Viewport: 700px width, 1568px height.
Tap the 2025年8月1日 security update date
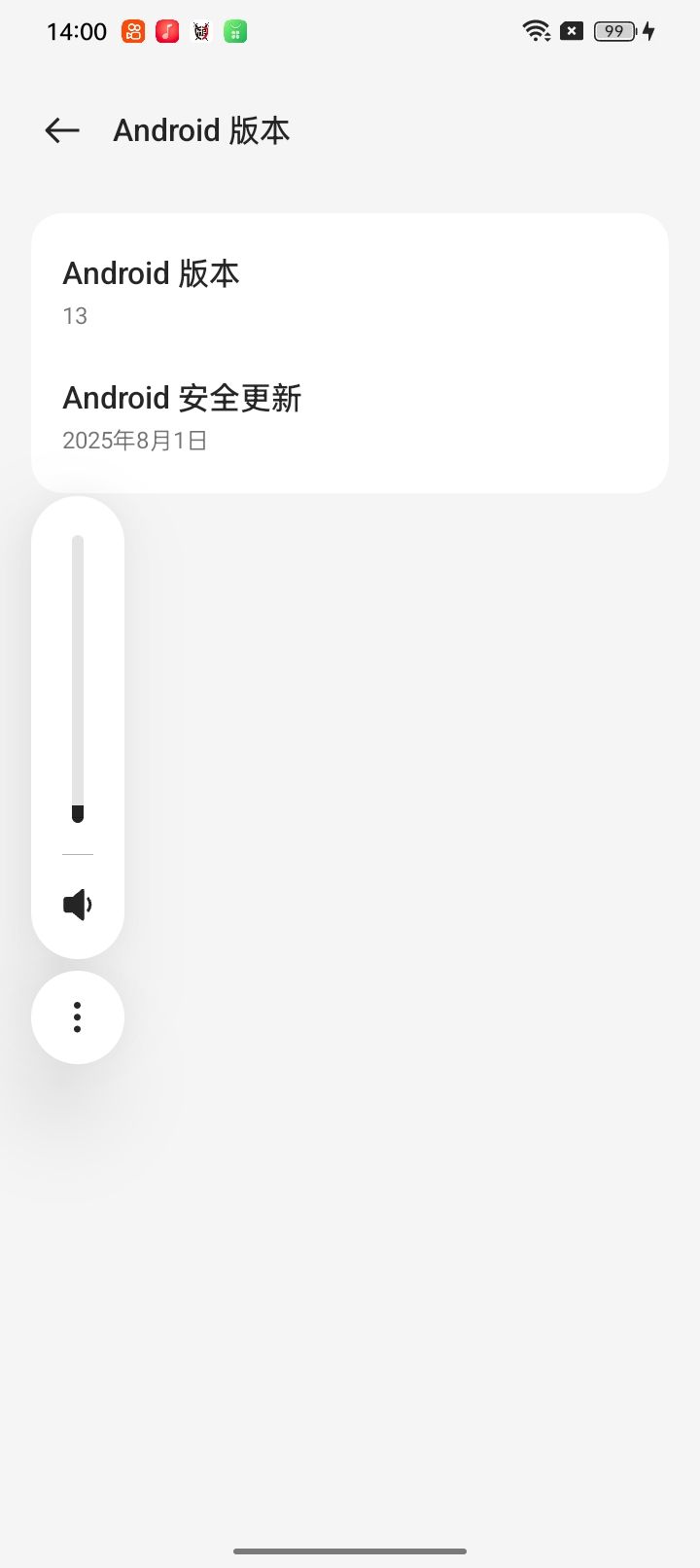(x=135, y=440)
